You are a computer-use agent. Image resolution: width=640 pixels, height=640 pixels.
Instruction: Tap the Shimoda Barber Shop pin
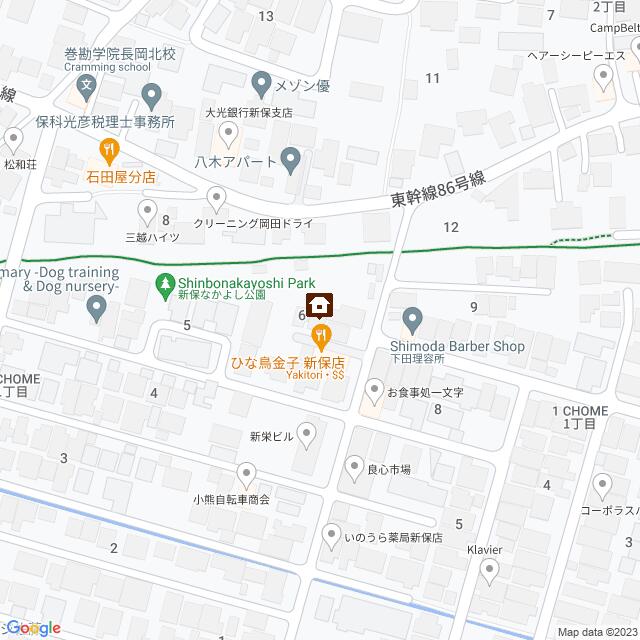tap(412, 319)
